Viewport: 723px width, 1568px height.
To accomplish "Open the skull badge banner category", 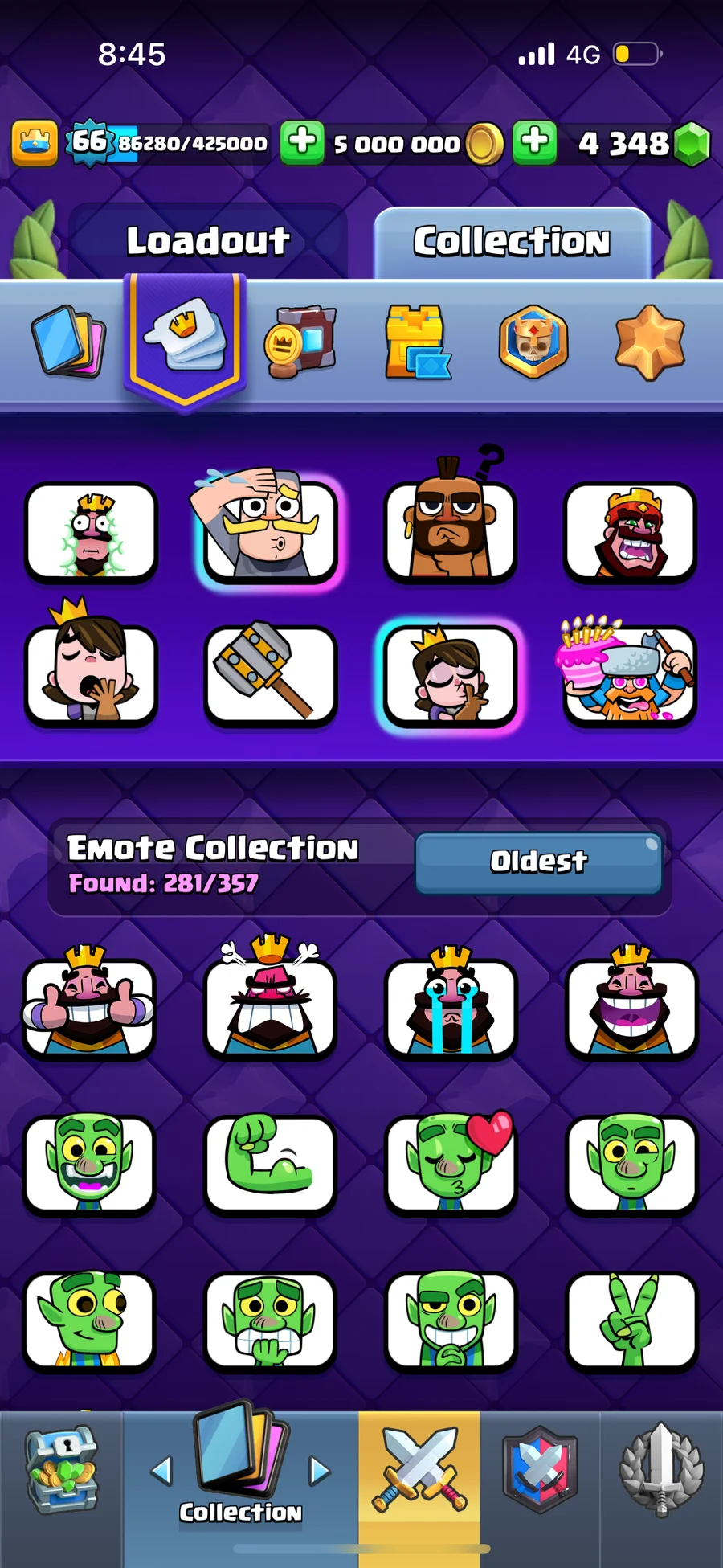I will (533, 342).
